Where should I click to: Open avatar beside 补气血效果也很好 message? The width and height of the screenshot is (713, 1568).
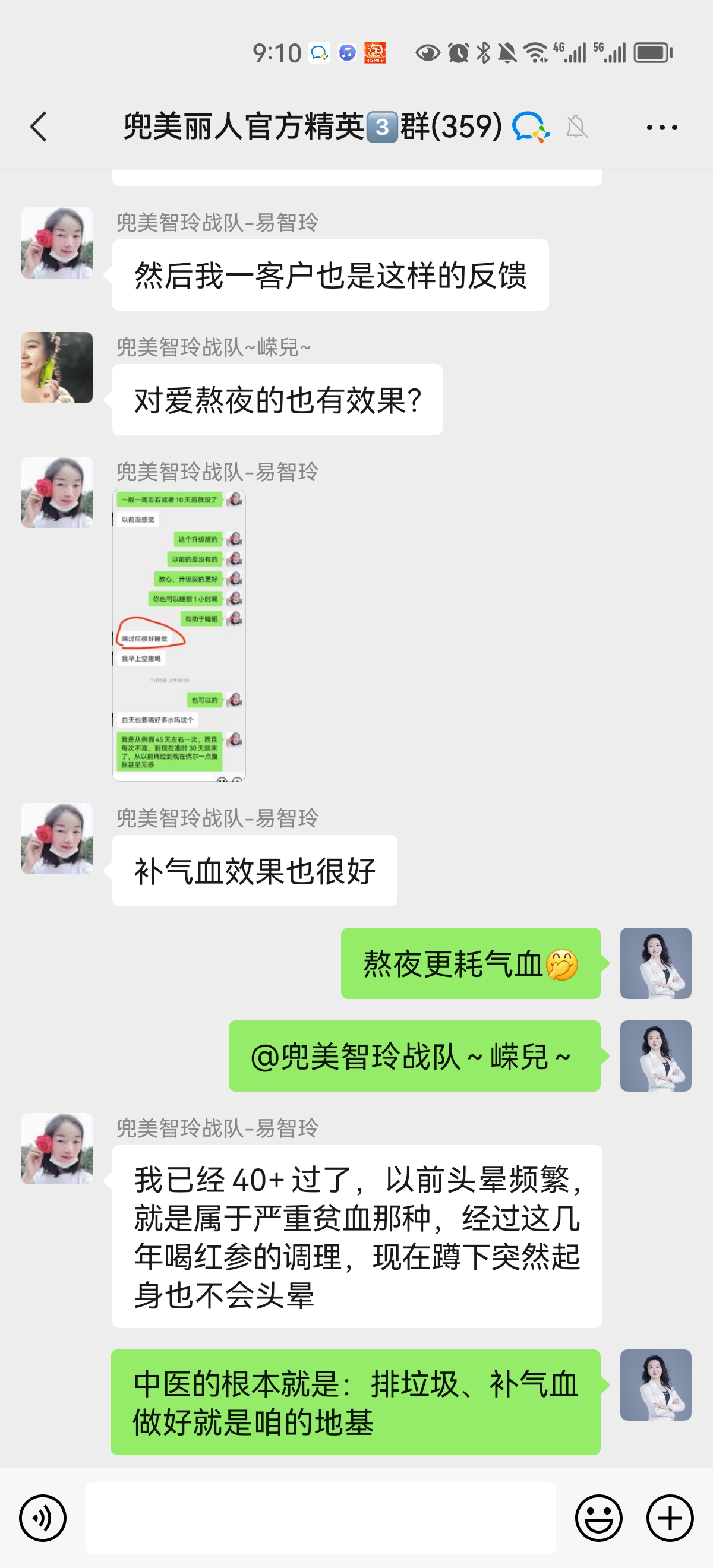coord(57,838)
